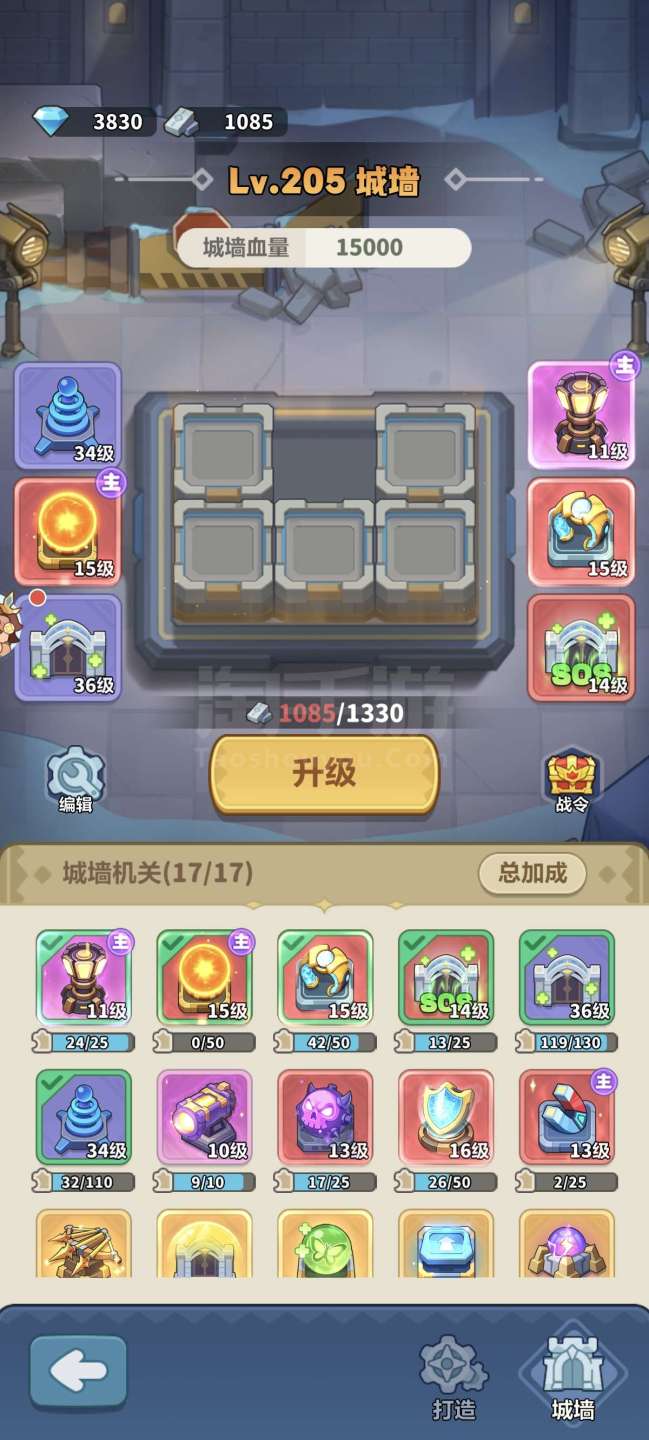Go back with the arrow button

(x=79, y=1374)
